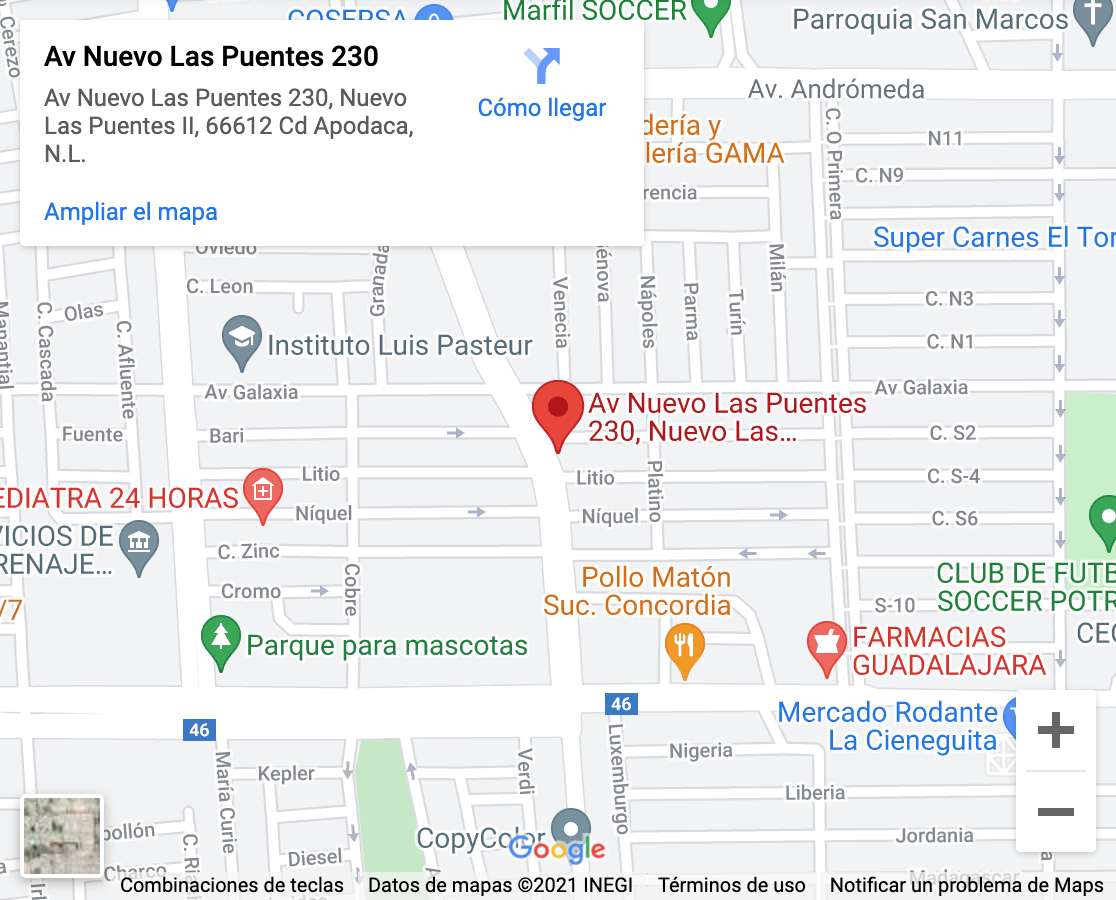Open Combinaciones de teclas shortcuts

click(232, 885)
